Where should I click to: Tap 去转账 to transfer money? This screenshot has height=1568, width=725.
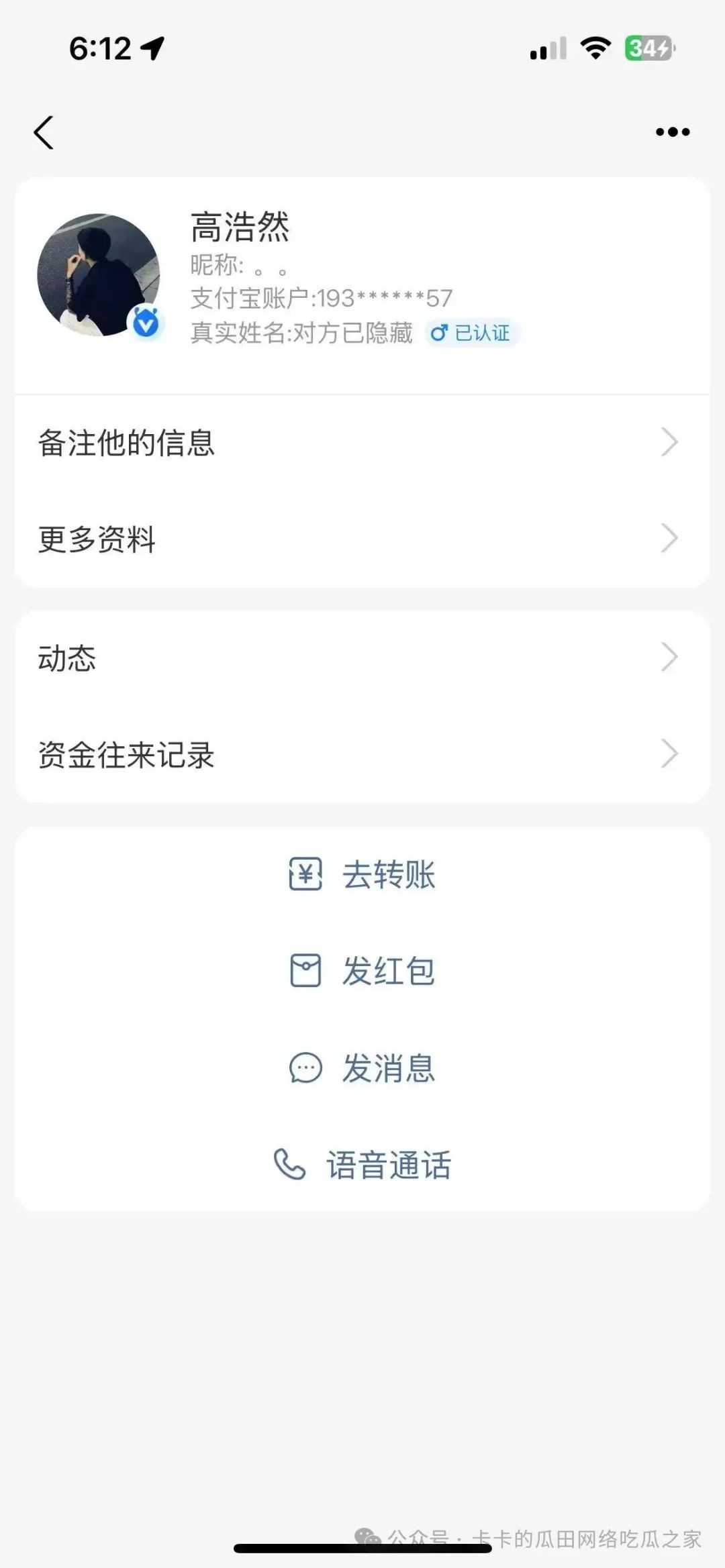pos(362,875)
